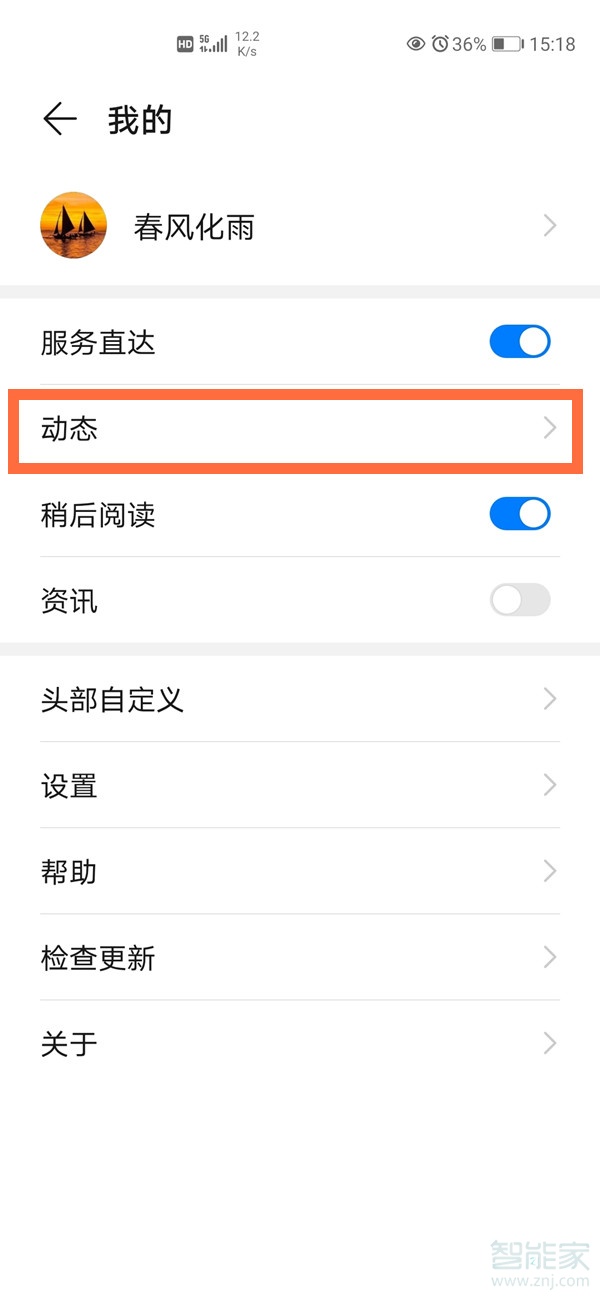Image resolution: width=600 pixels, height=1300 pixels.
Task: Open the 动态 row
Action: point(300,429)
